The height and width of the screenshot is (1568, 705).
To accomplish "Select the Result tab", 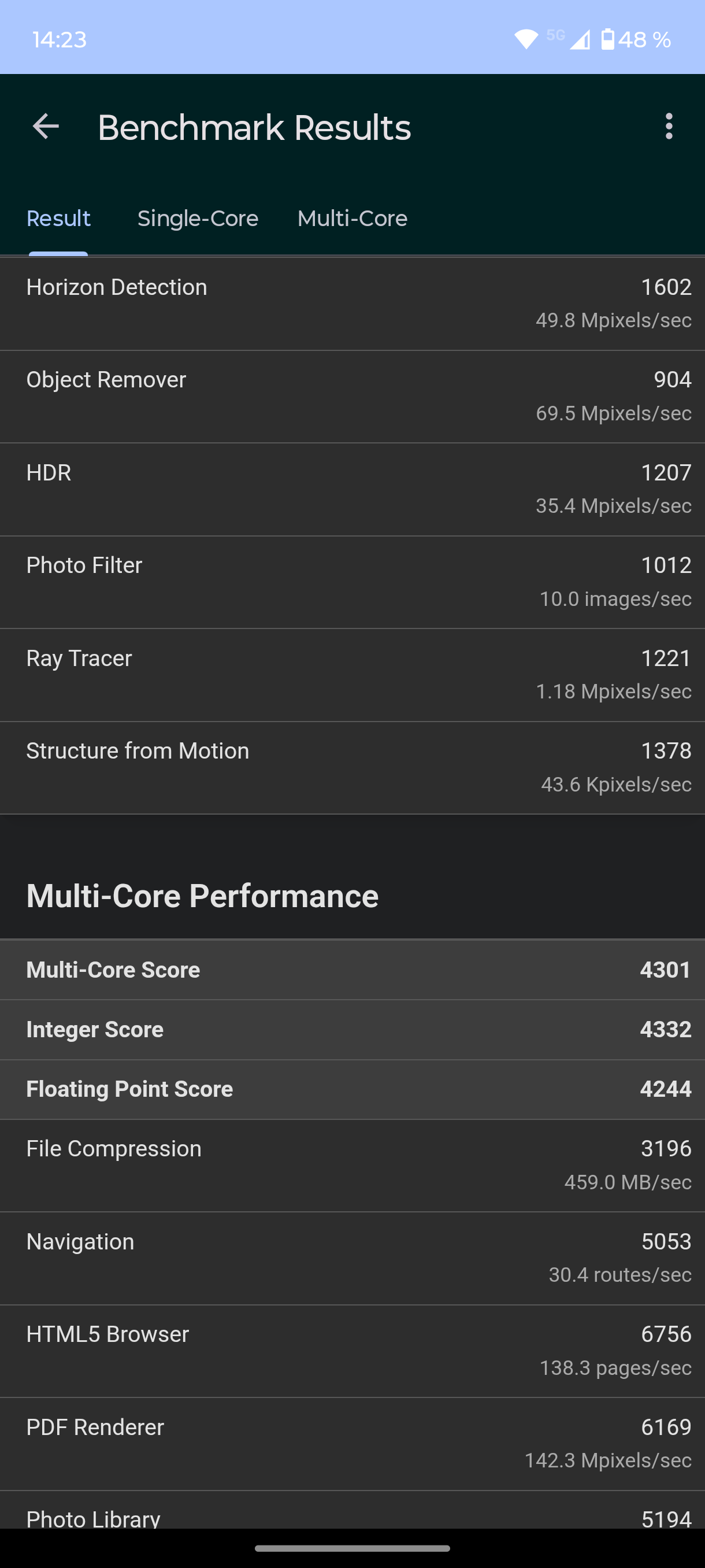I will tap(58, 219).
